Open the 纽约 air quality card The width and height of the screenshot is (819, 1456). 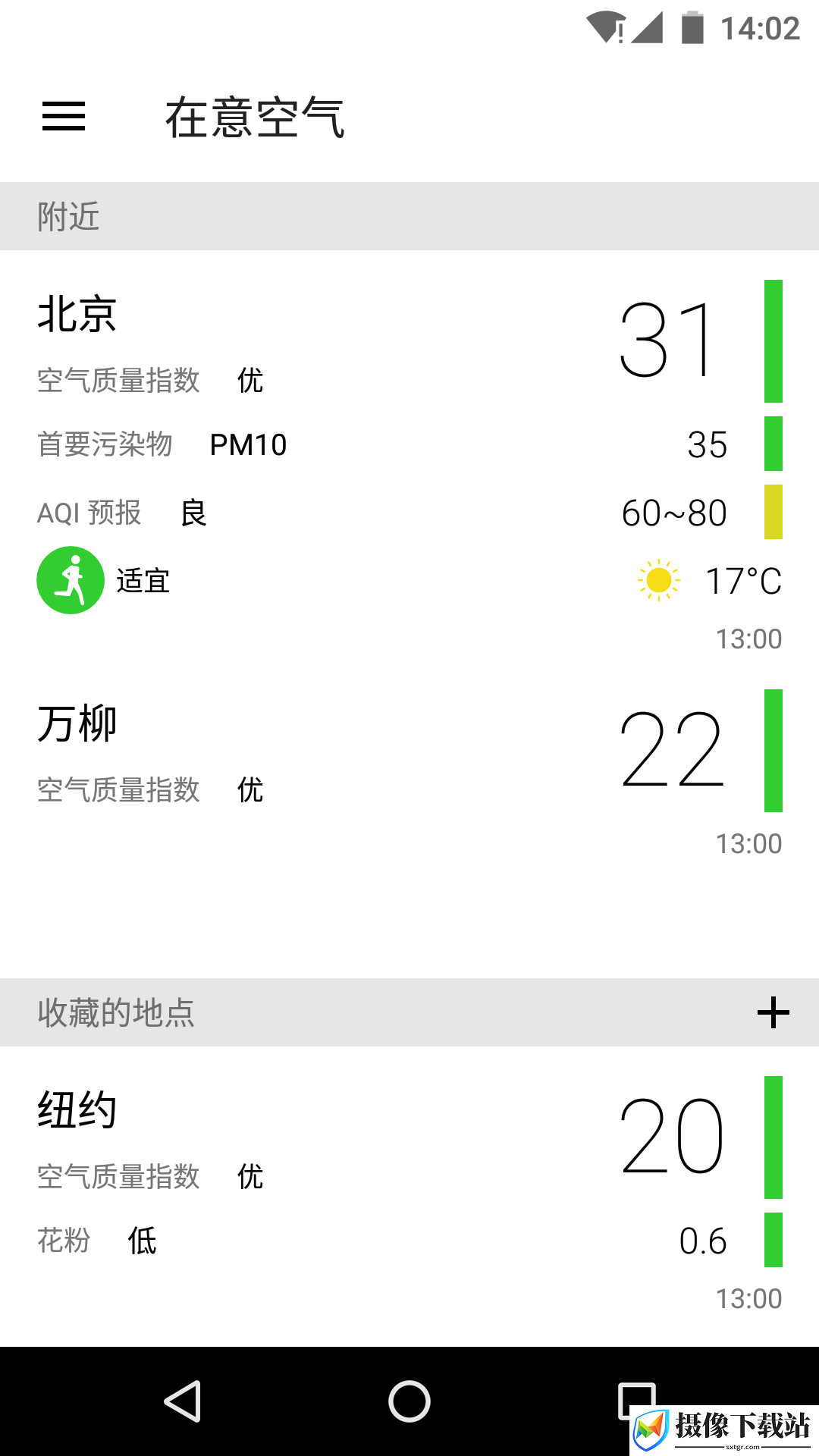(x=409, y=1194)
